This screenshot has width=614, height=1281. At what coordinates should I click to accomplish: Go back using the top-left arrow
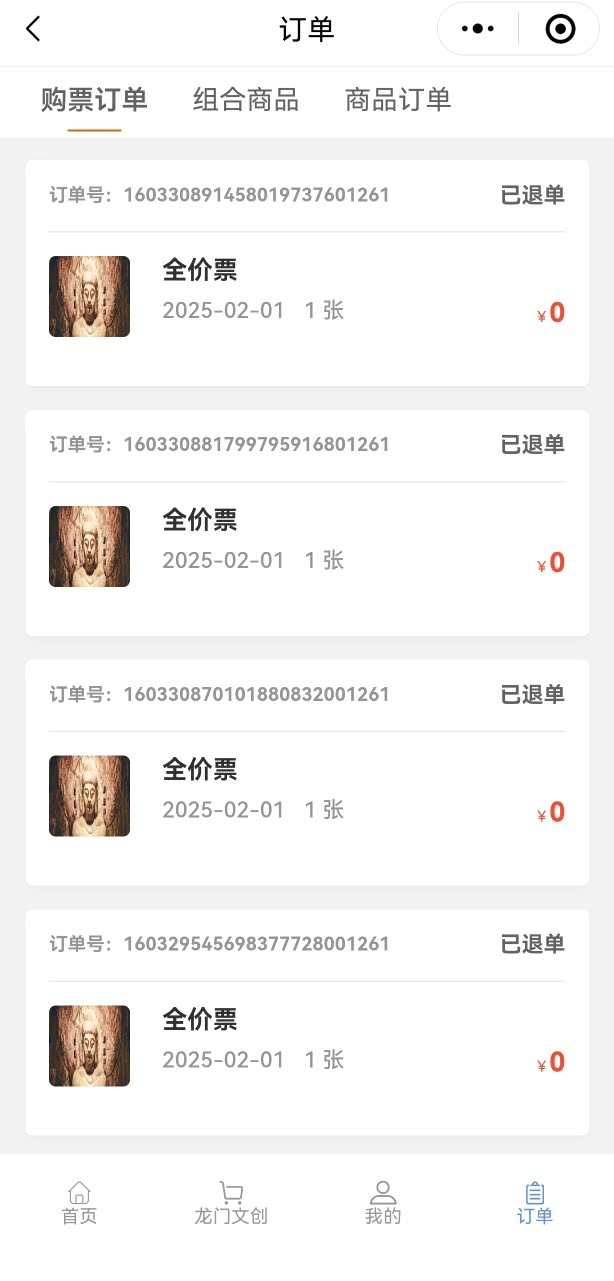(x=34, y=30)
